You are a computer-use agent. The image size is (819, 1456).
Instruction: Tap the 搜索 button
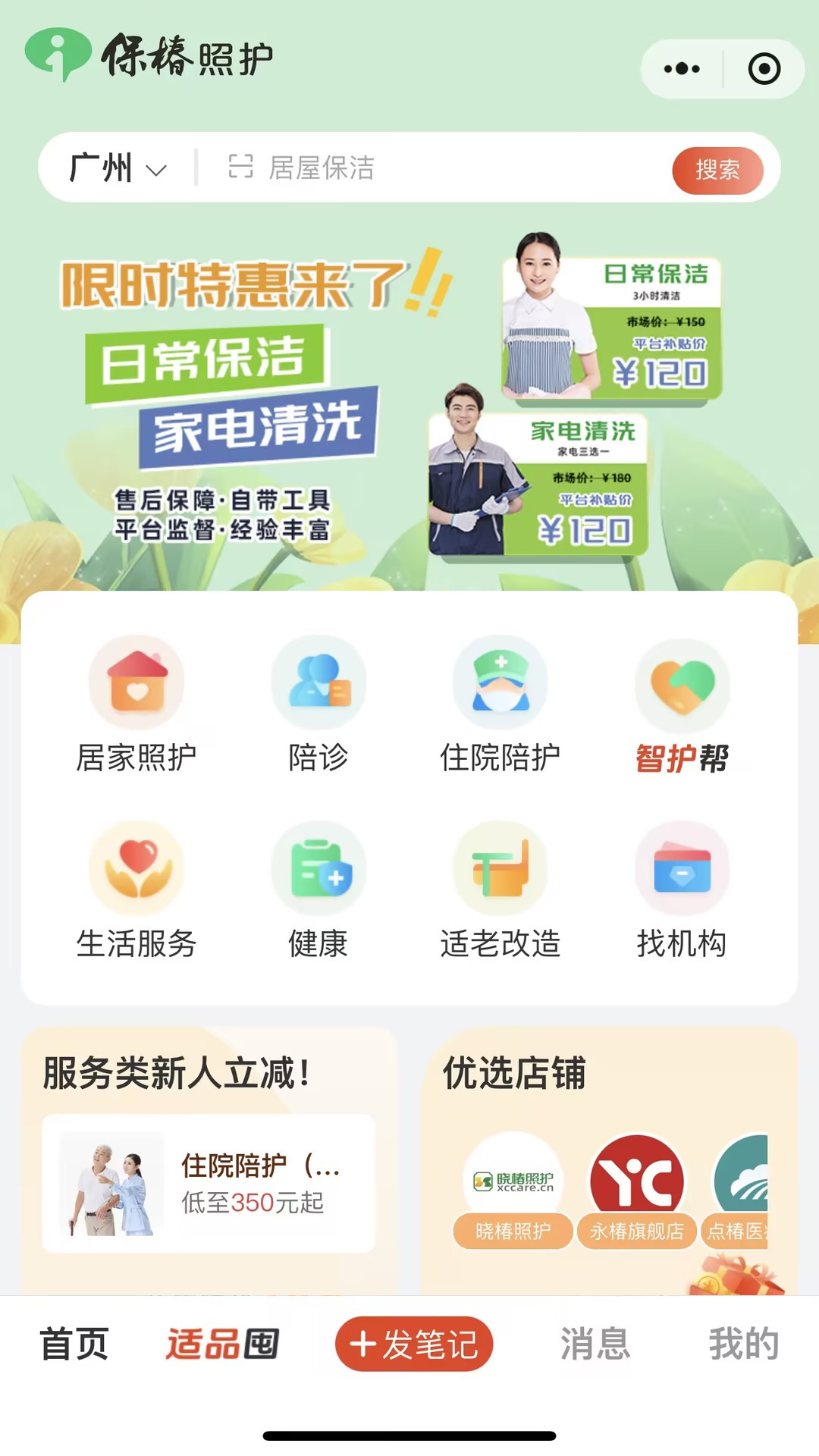[x=717, y=170]
